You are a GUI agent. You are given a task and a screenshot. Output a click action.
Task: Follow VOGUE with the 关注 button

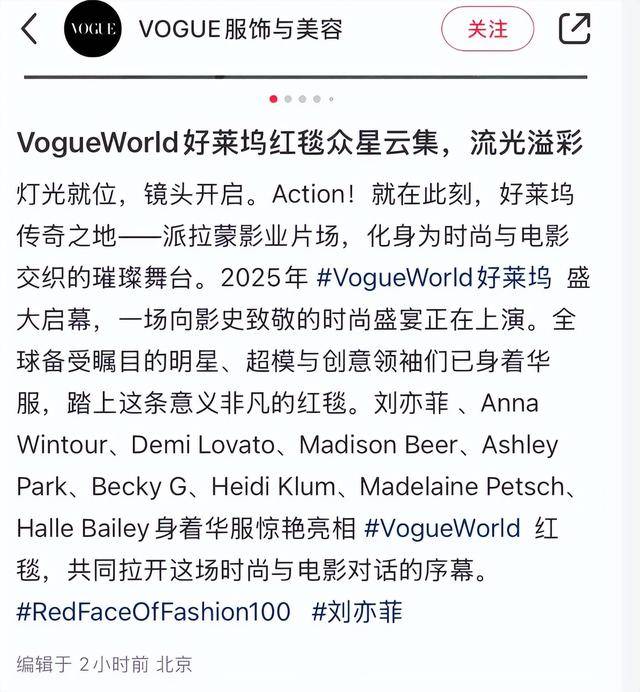(x=487, y=29)
